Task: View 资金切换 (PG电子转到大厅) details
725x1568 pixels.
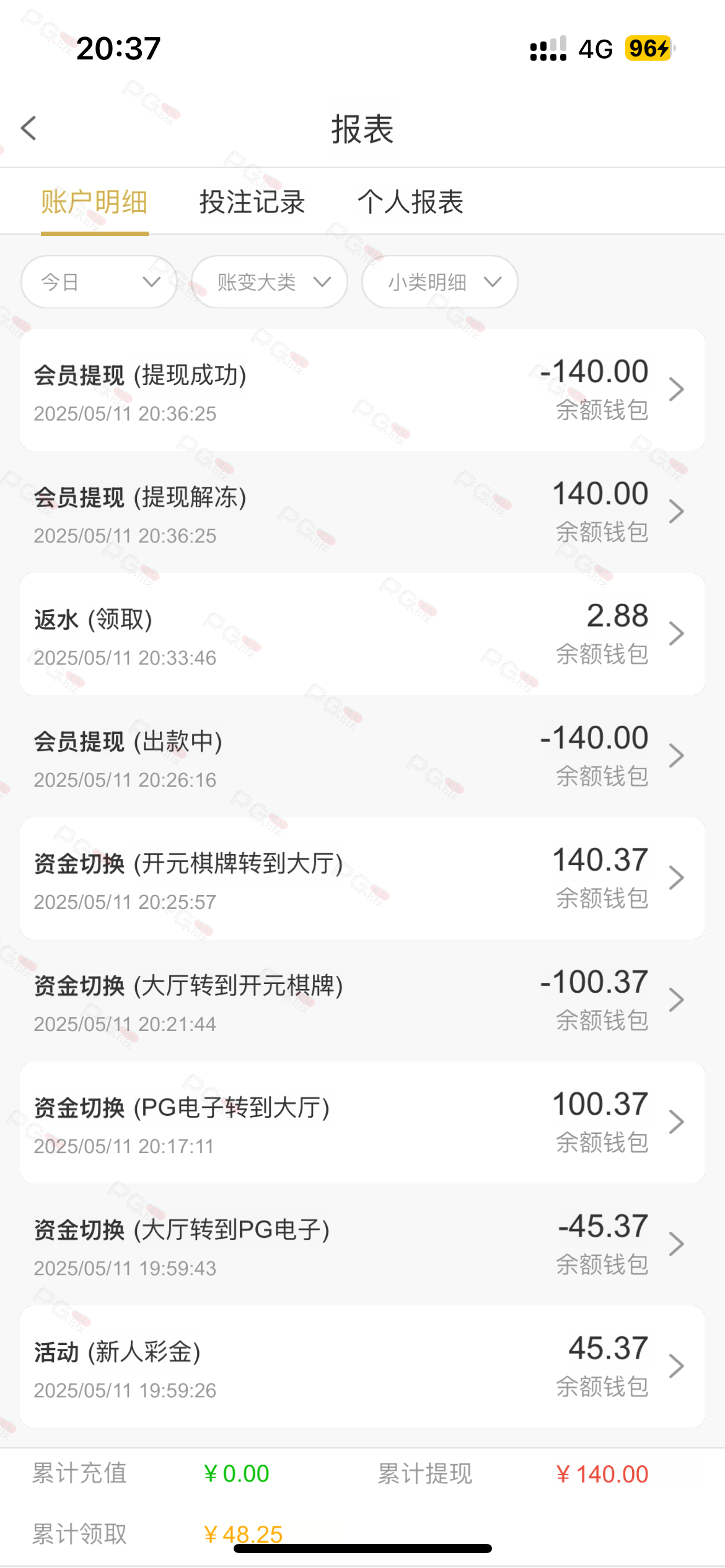Action: tap(362, 1122)
